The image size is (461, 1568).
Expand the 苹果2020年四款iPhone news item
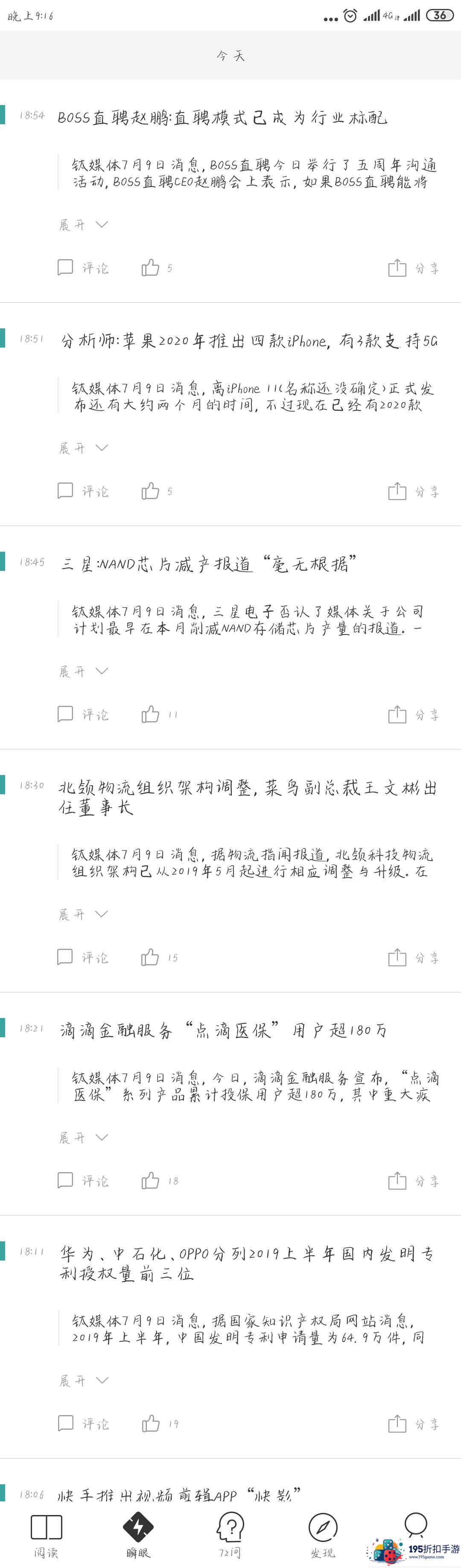[83, 448]
